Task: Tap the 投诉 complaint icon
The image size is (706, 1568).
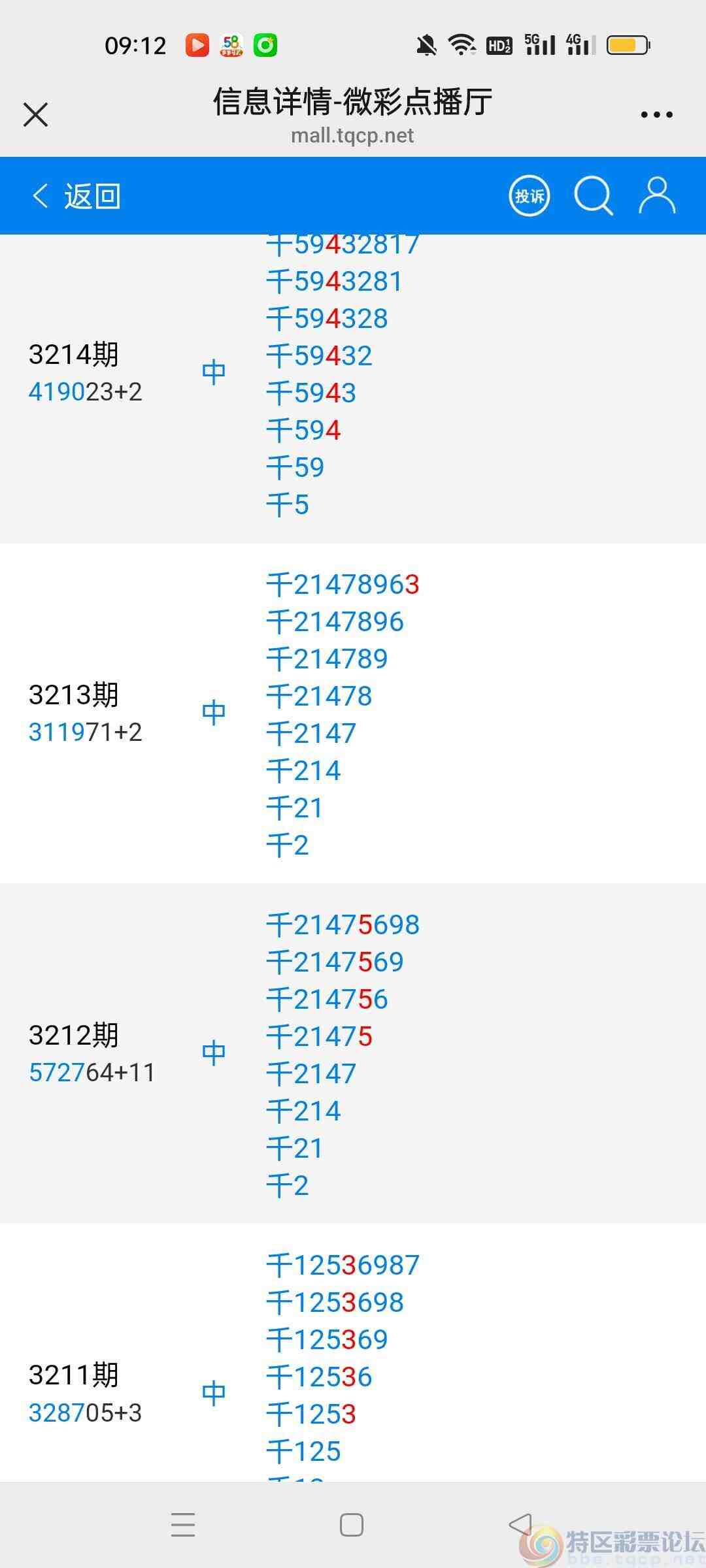Action: 529,195
